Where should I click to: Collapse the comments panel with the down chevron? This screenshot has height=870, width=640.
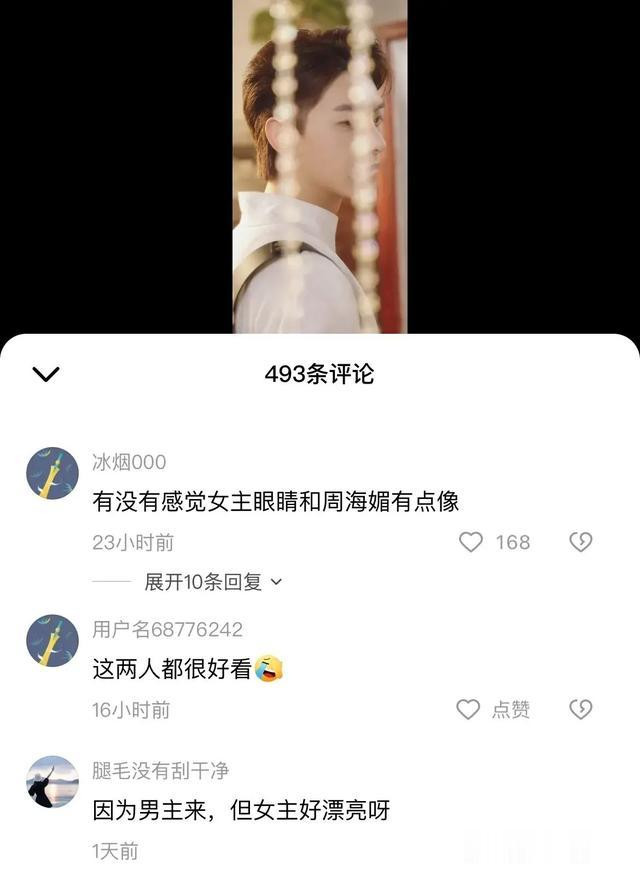point(46,375)
